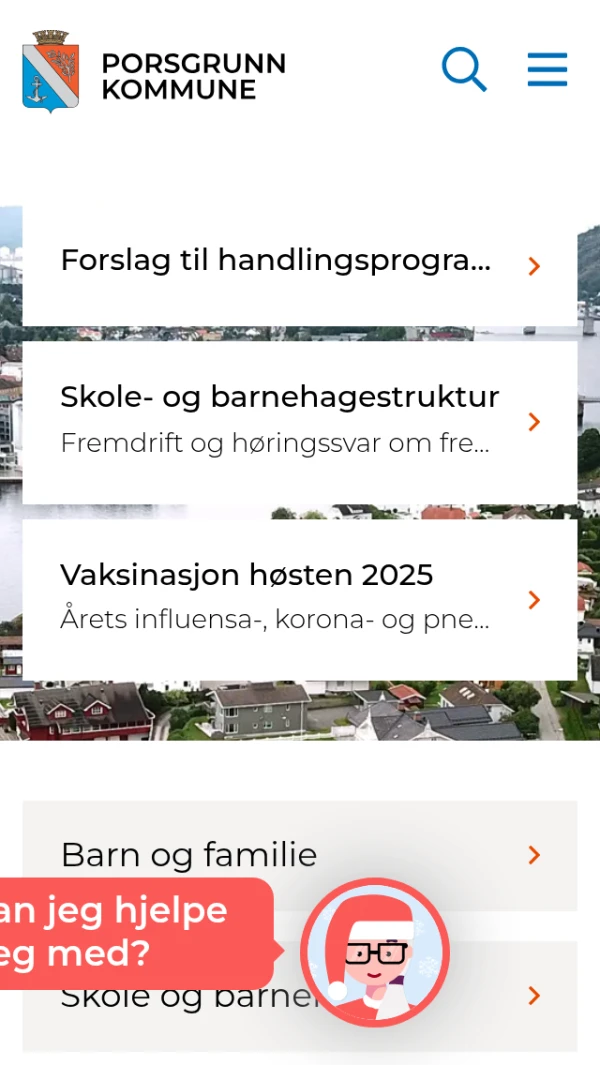600x1065 pixels.
Task: Go to Porsgrunn Kommune homepage logo
Action: coord(154,72)
